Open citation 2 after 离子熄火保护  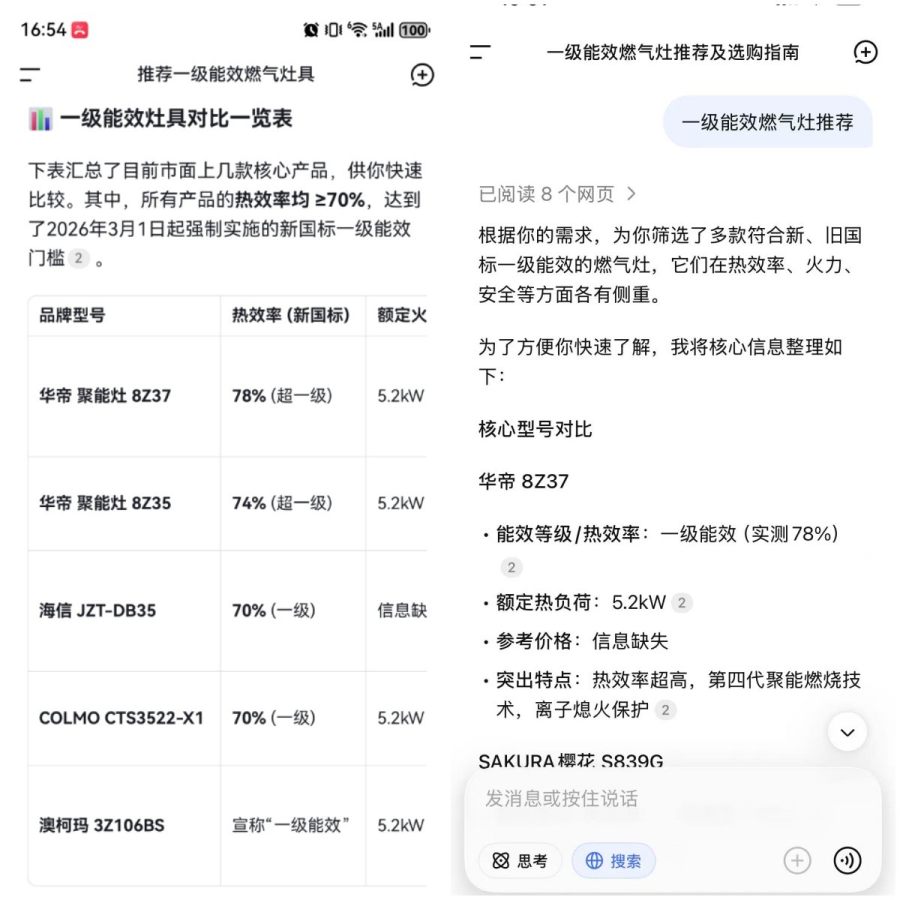[665, 710]
